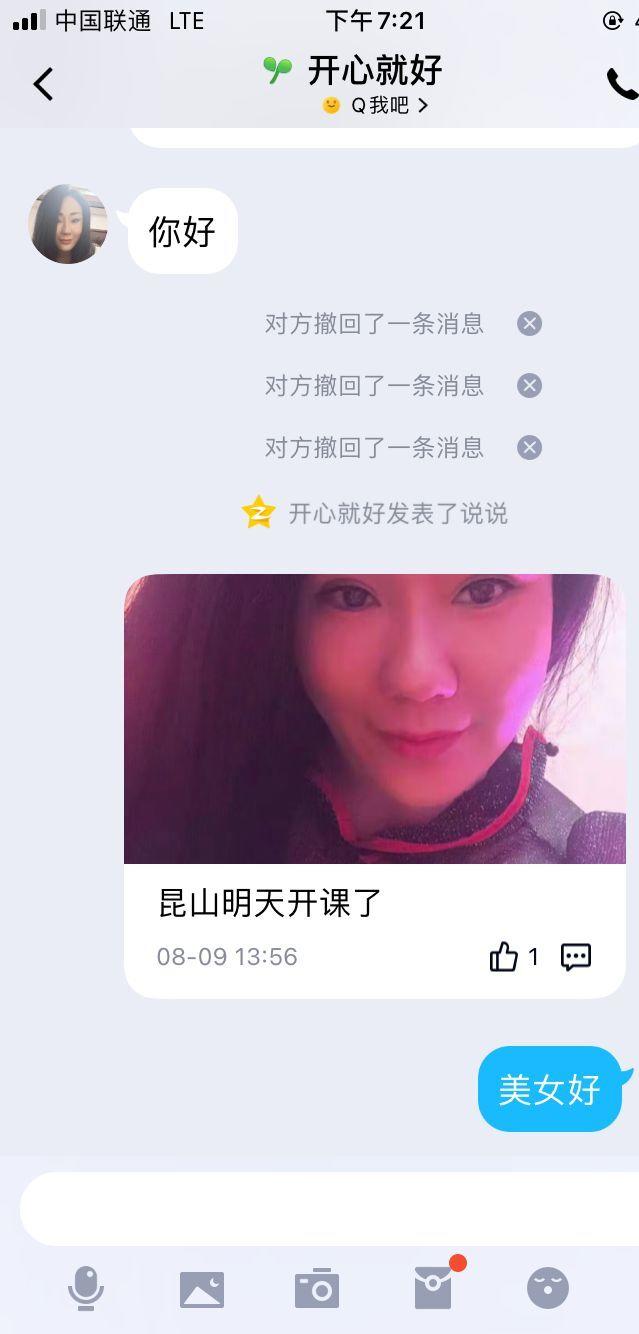Dismiss the third recalled message notice
The image size is (639, 1334).
(529, 447)
